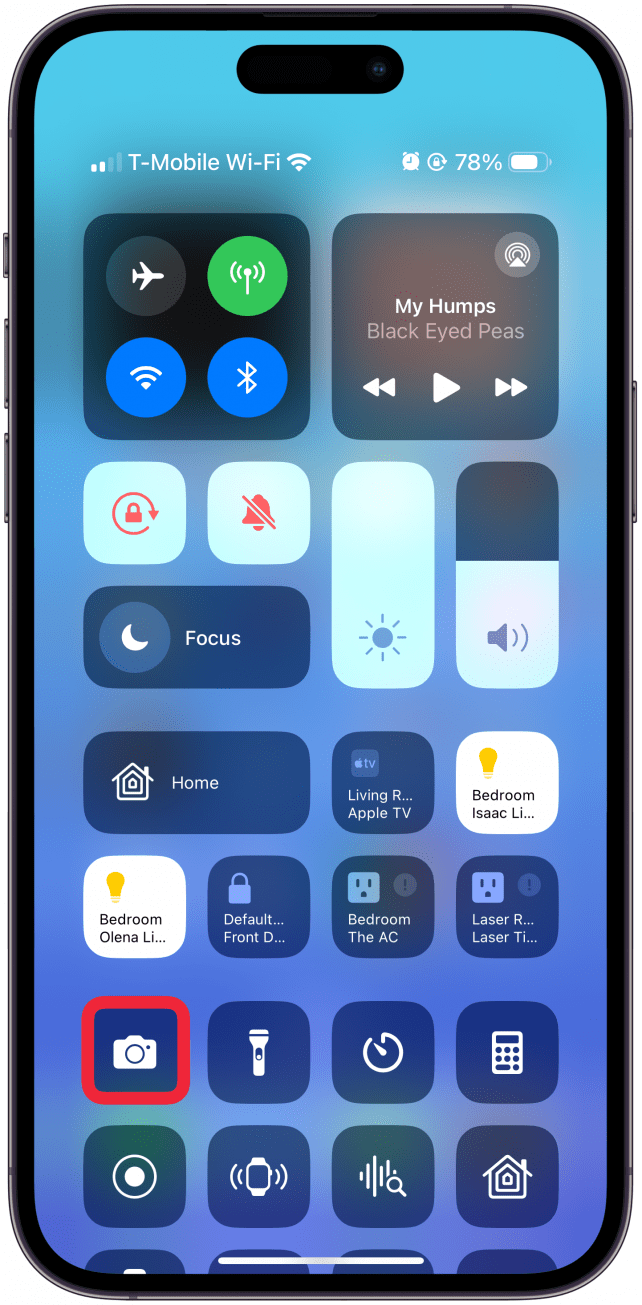Screen dimensions: 642x1305
Task: Turn on the flashlight
Action: 258,1052
